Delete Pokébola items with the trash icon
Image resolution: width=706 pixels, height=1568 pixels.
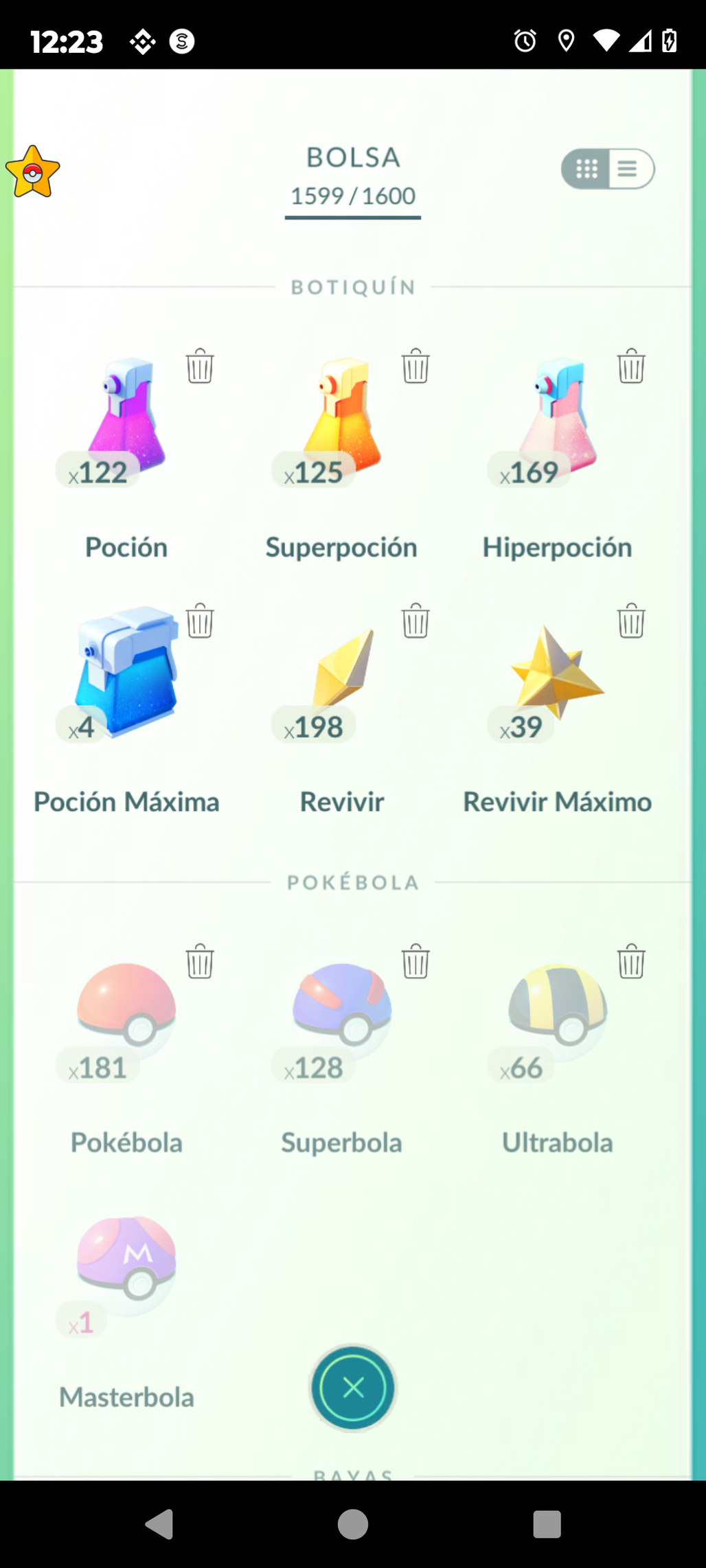point(200,960)
